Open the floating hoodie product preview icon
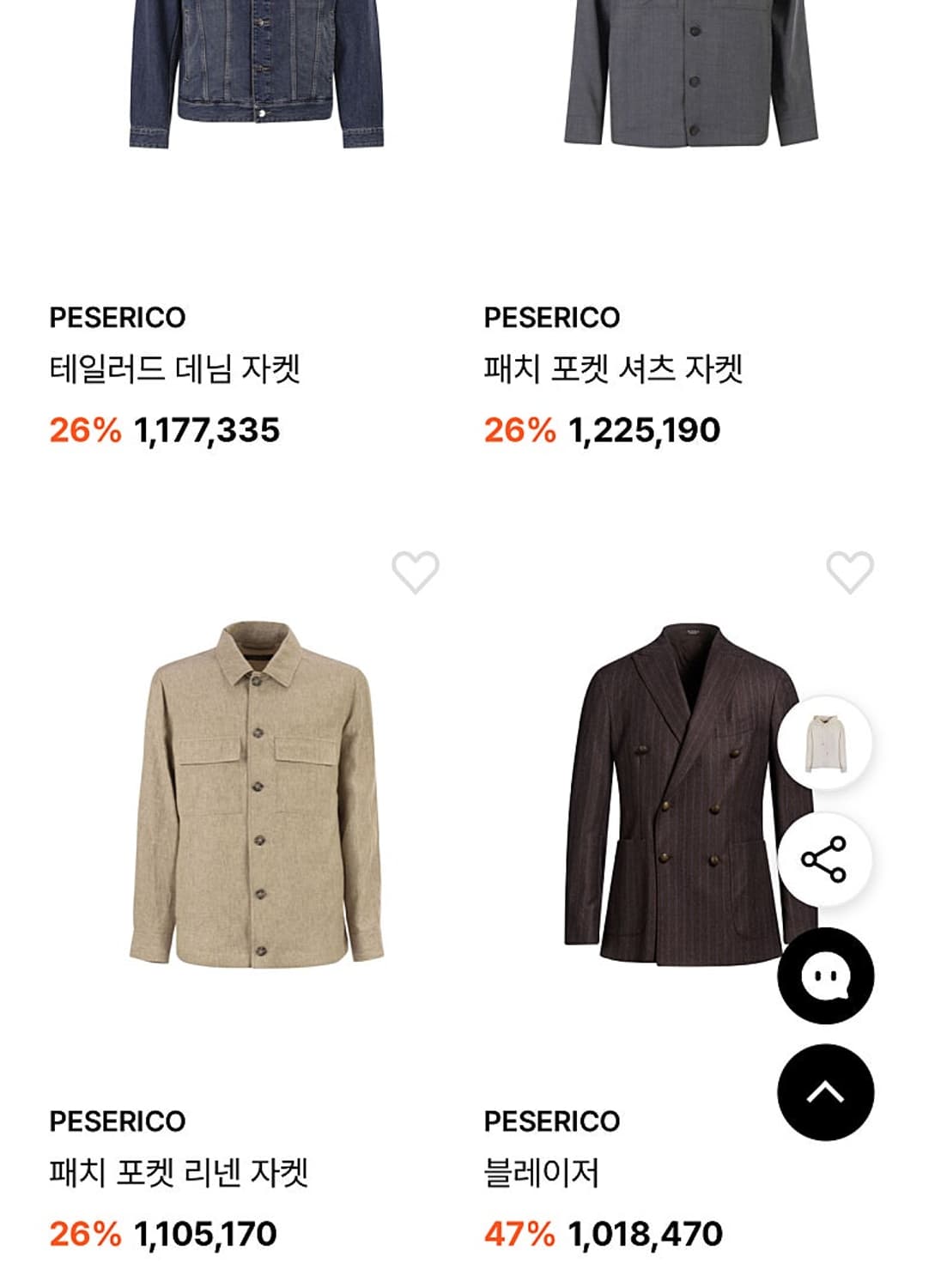Image resolution: width=947 pixels, height=1288 pixels. tap(828, 744)
